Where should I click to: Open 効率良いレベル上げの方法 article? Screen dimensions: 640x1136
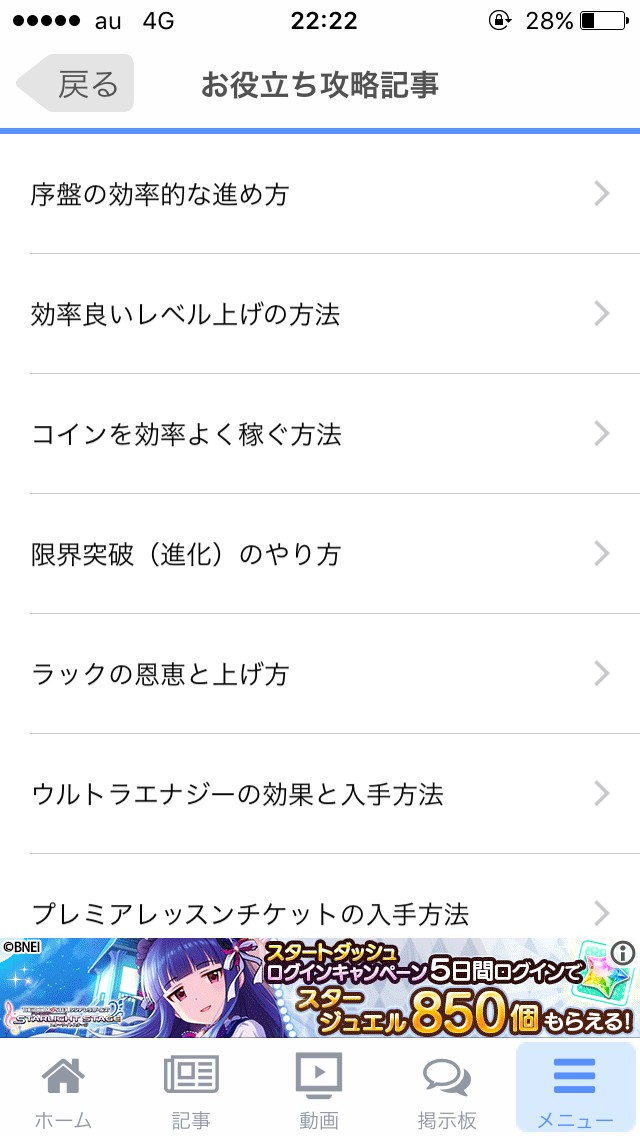pyautogui.click(x=320, y=314)
